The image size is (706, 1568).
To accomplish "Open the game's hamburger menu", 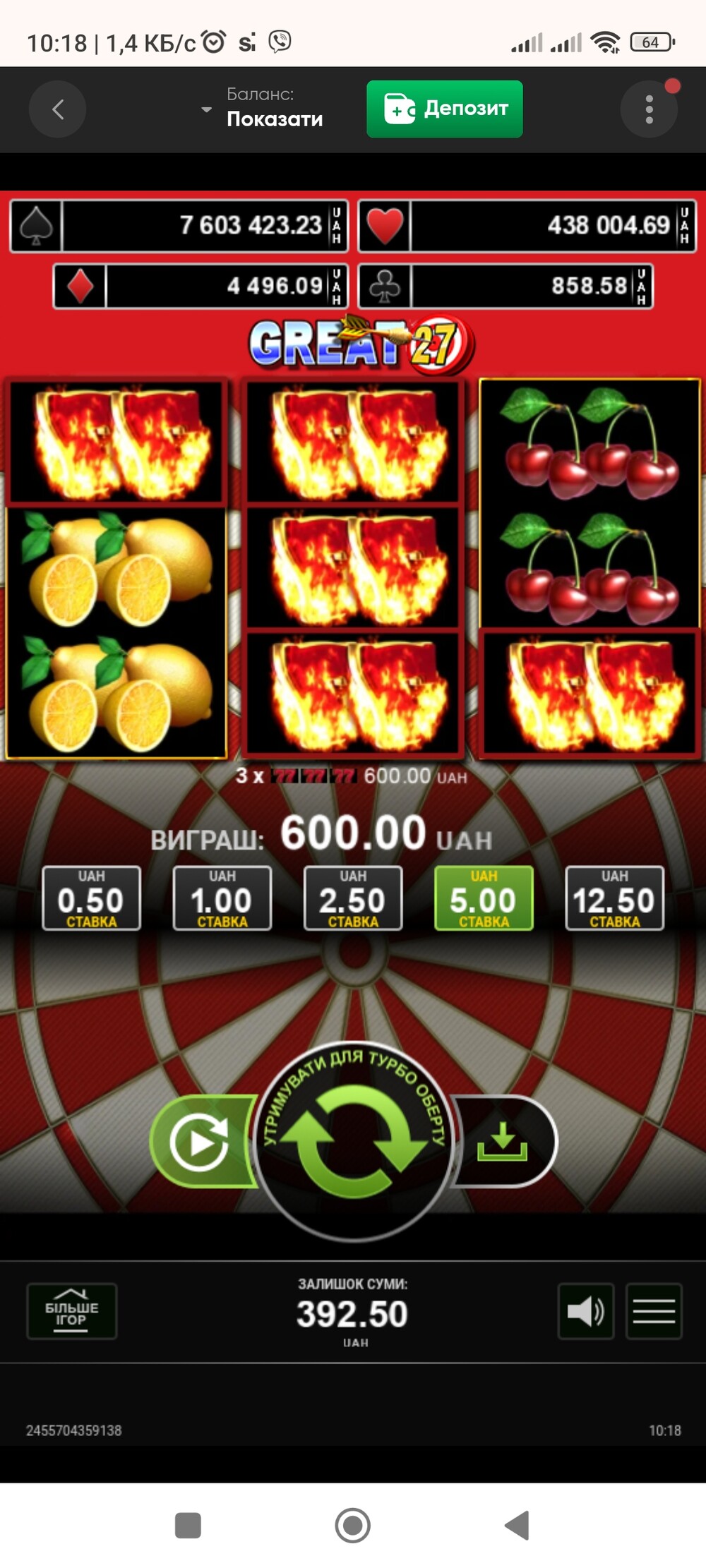I will coord(654,1311).
